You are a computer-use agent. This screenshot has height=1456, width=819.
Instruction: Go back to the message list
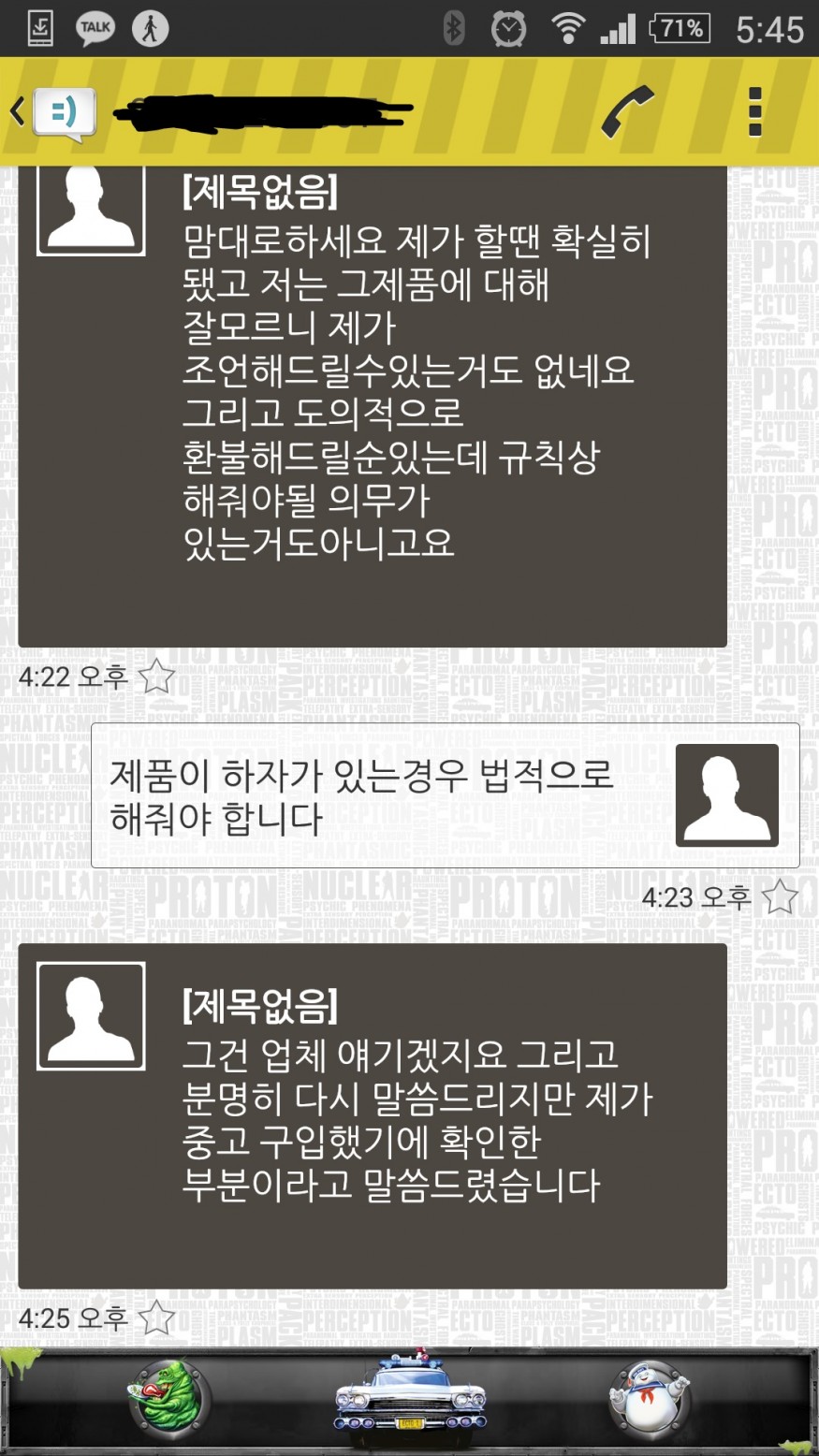(54, 113)
